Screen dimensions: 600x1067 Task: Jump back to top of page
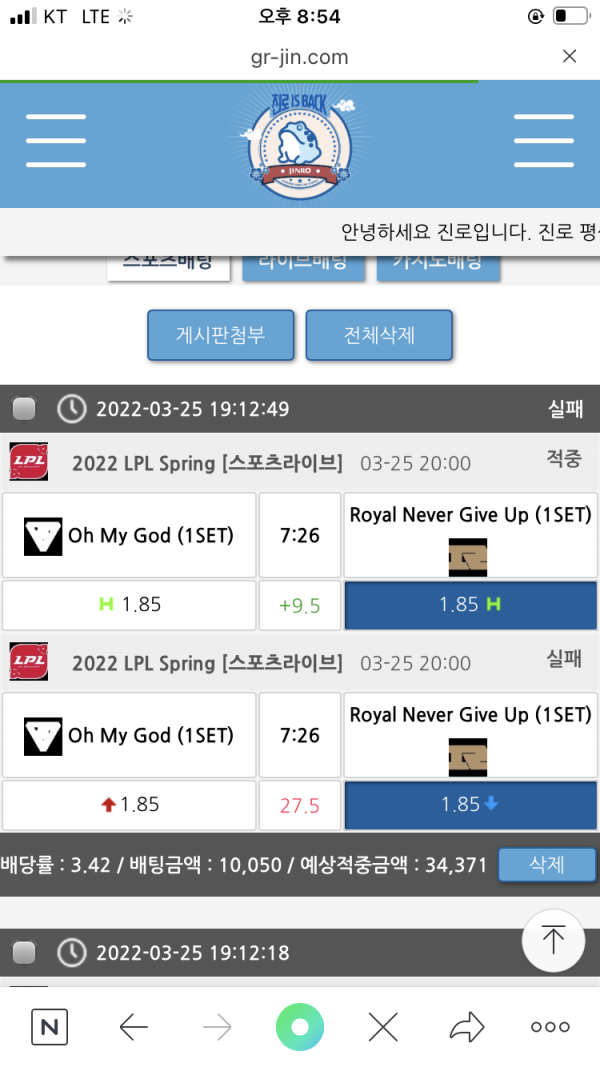[x=553, y=940]
